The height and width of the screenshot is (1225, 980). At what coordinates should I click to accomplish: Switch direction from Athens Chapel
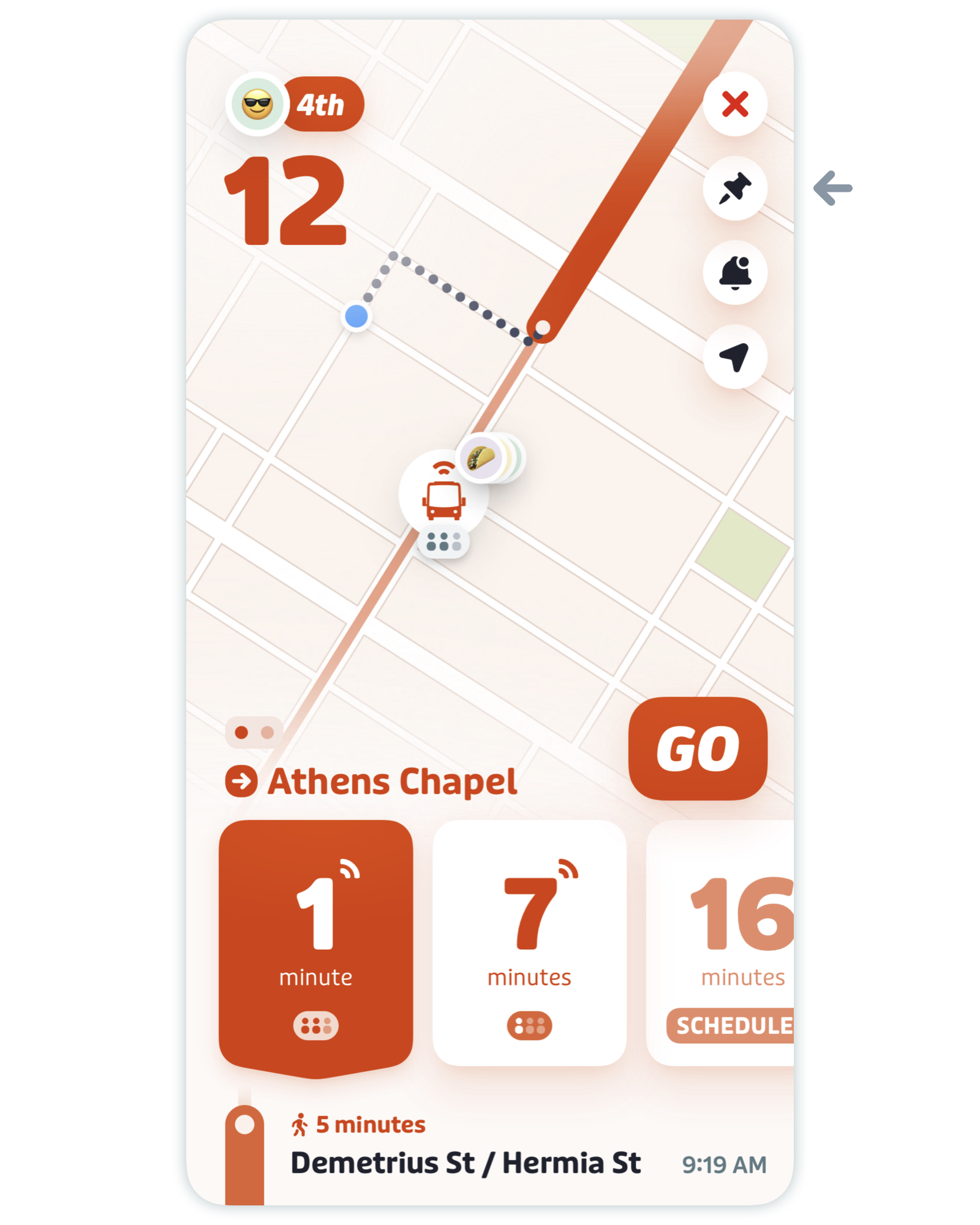(x=241, y=782)
